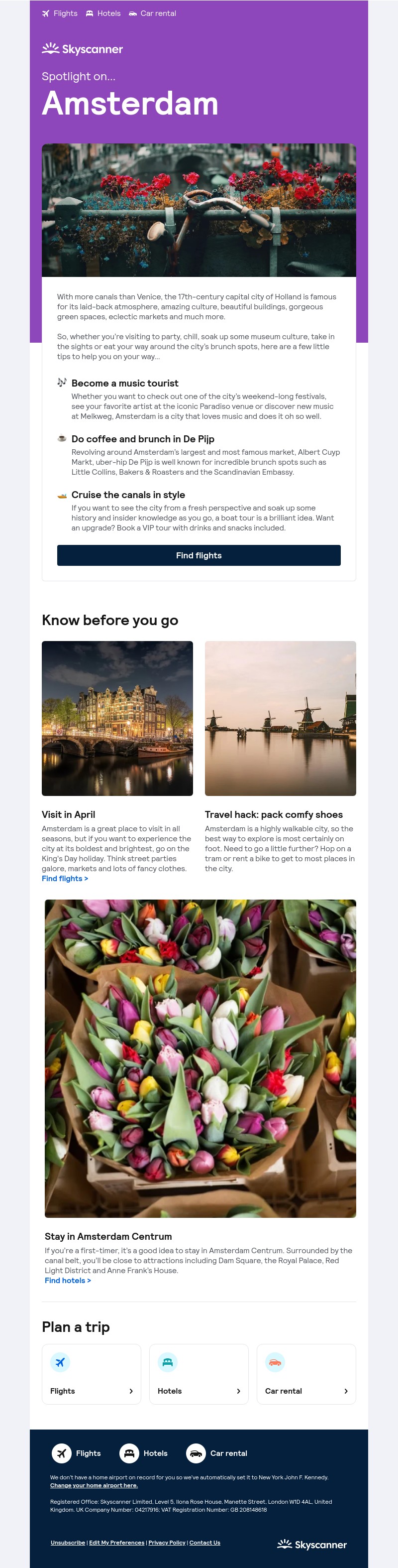Screen dimensions: 398x1568
Task: Open the Flights card in Plan a trip
Action: 91,1374
